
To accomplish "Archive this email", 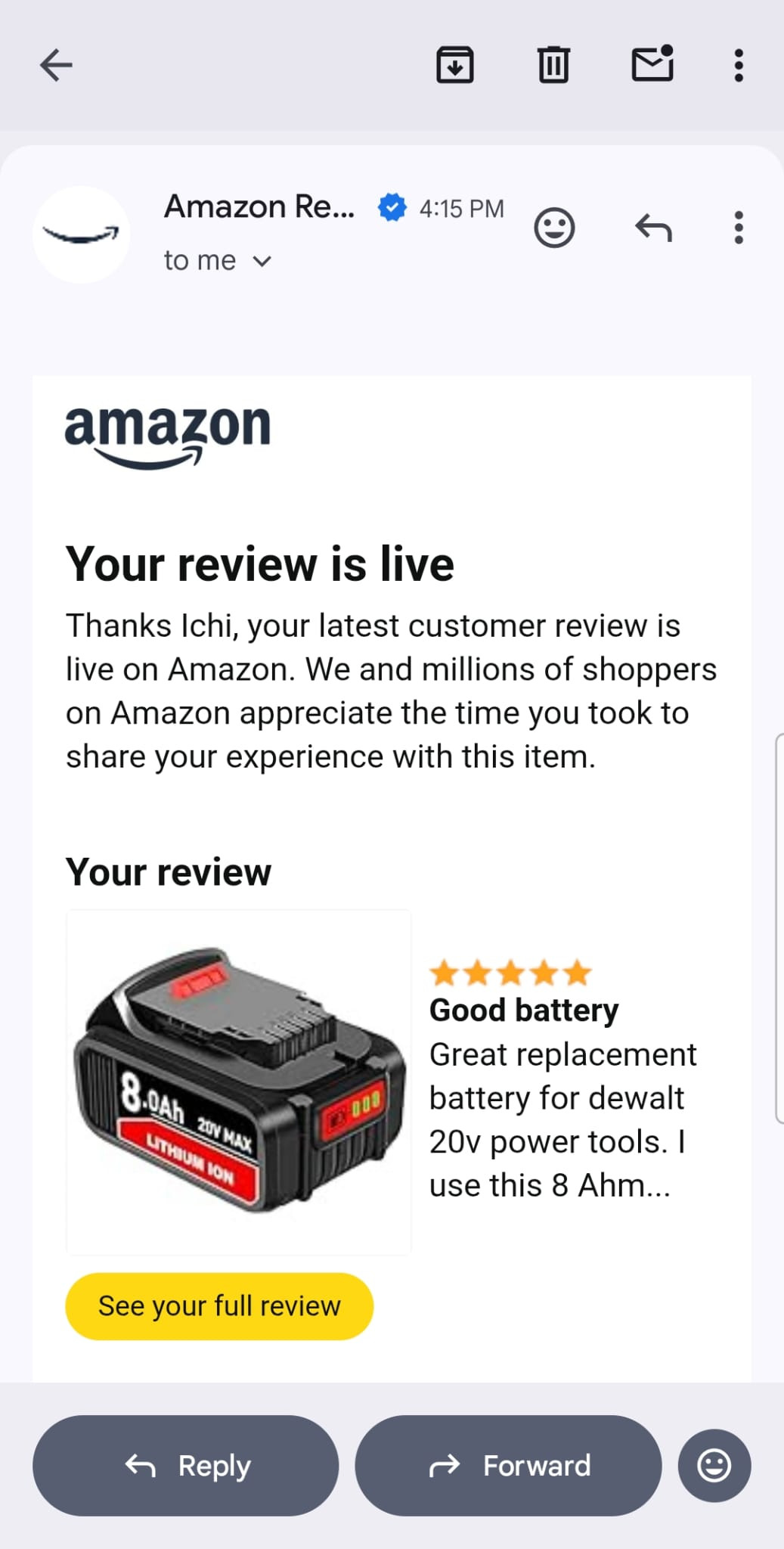I will 454,65.
